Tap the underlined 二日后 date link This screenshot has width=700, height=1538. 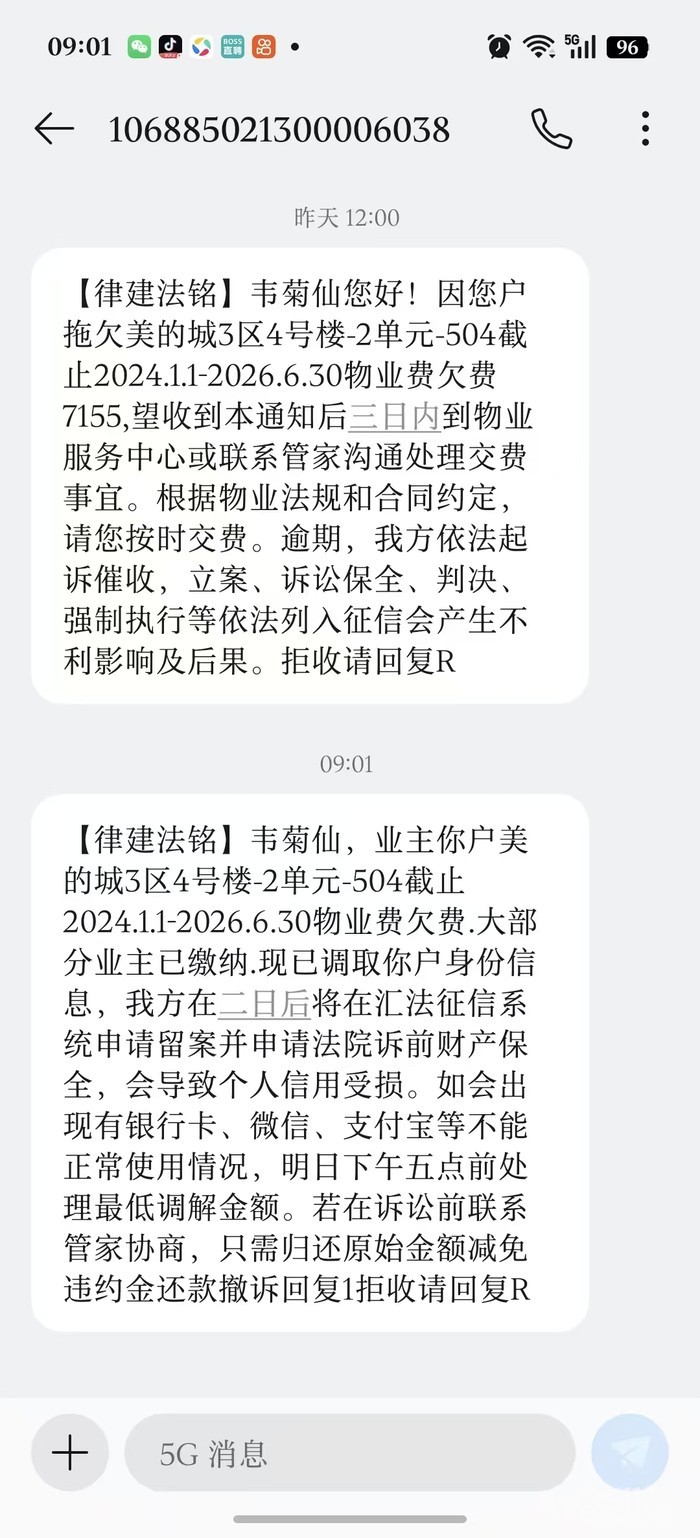click(x=263, y=1003)
